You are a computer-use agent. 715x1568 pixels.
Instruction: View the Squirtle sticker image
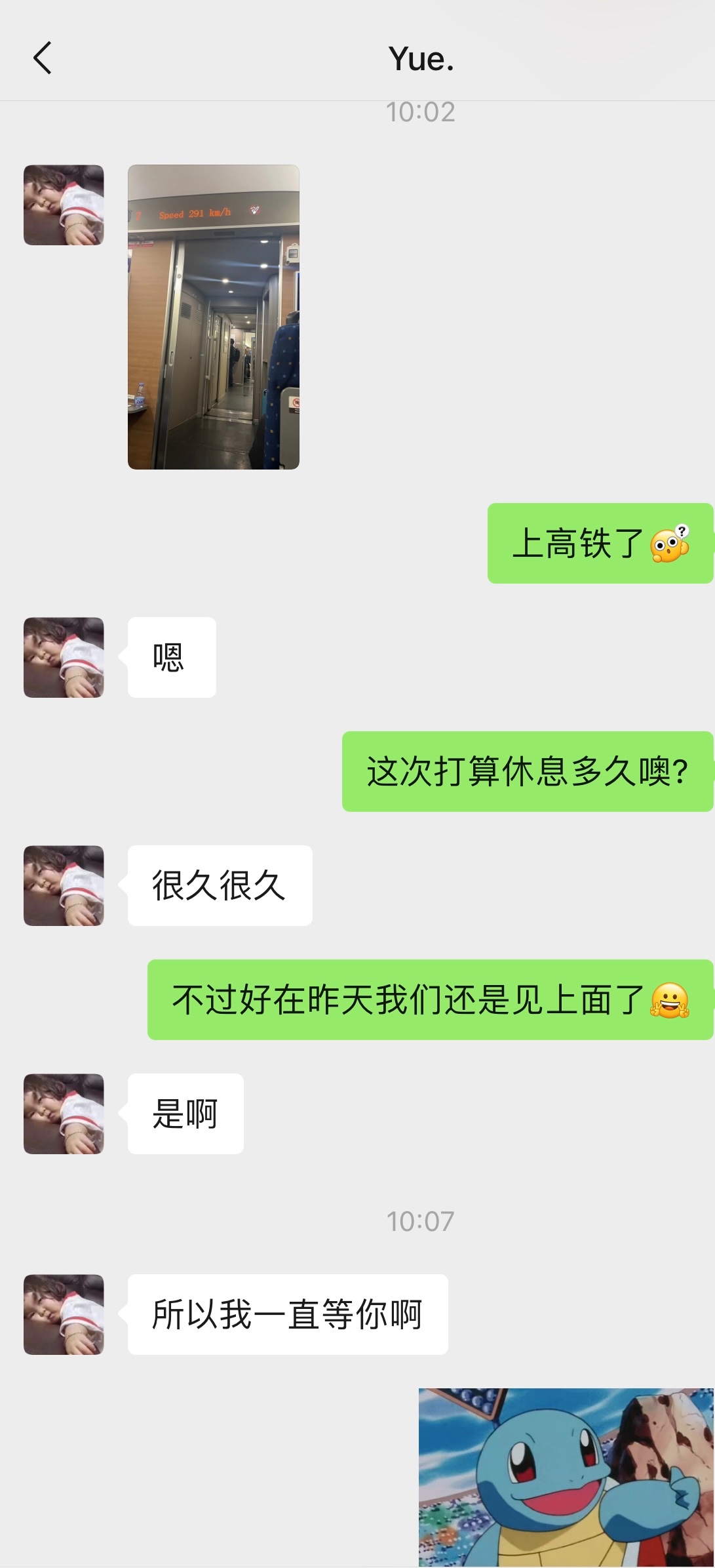click(566, 1476)
